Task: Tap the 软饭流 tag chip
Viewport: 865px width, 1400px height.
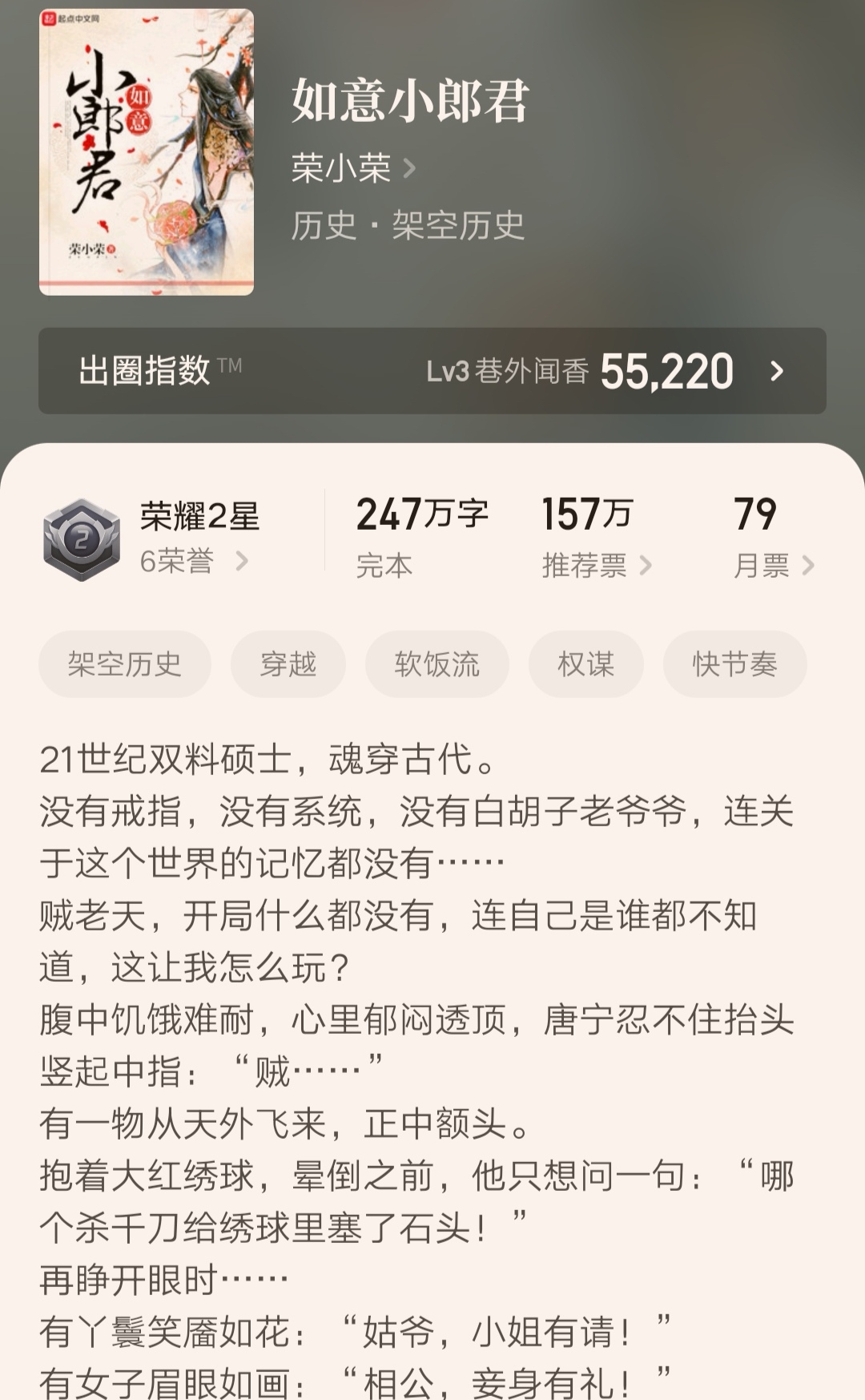Action: [437, 664]
